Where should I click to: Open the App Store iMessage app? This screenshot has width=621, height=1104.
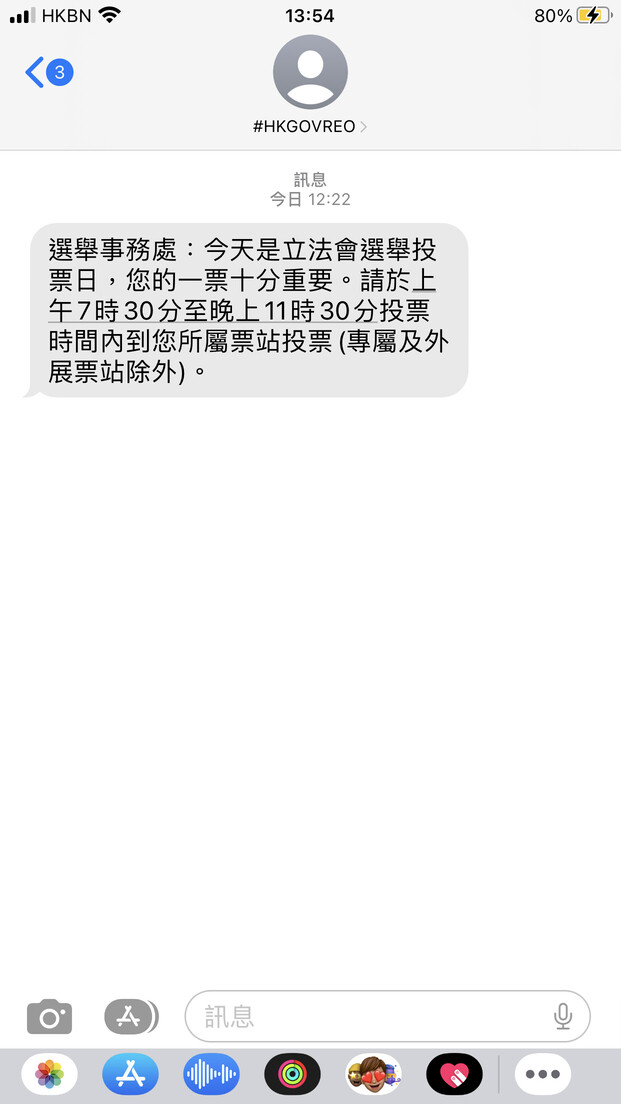coord(130,1075)
